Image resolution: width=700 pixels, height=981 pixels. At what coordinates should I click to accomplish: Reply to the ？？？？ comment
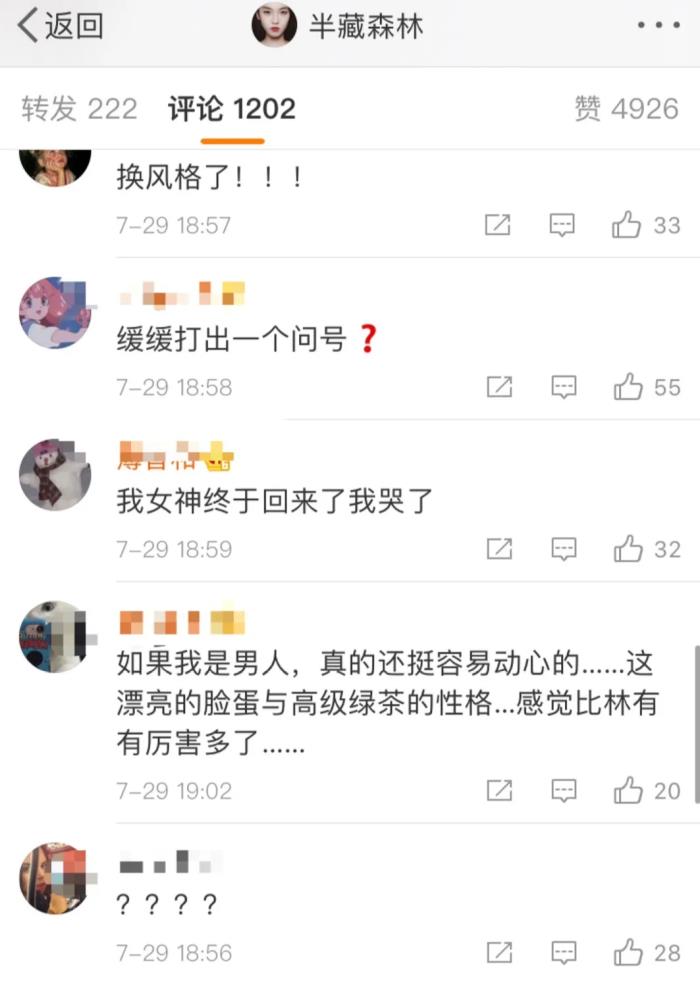click(563, 953)
